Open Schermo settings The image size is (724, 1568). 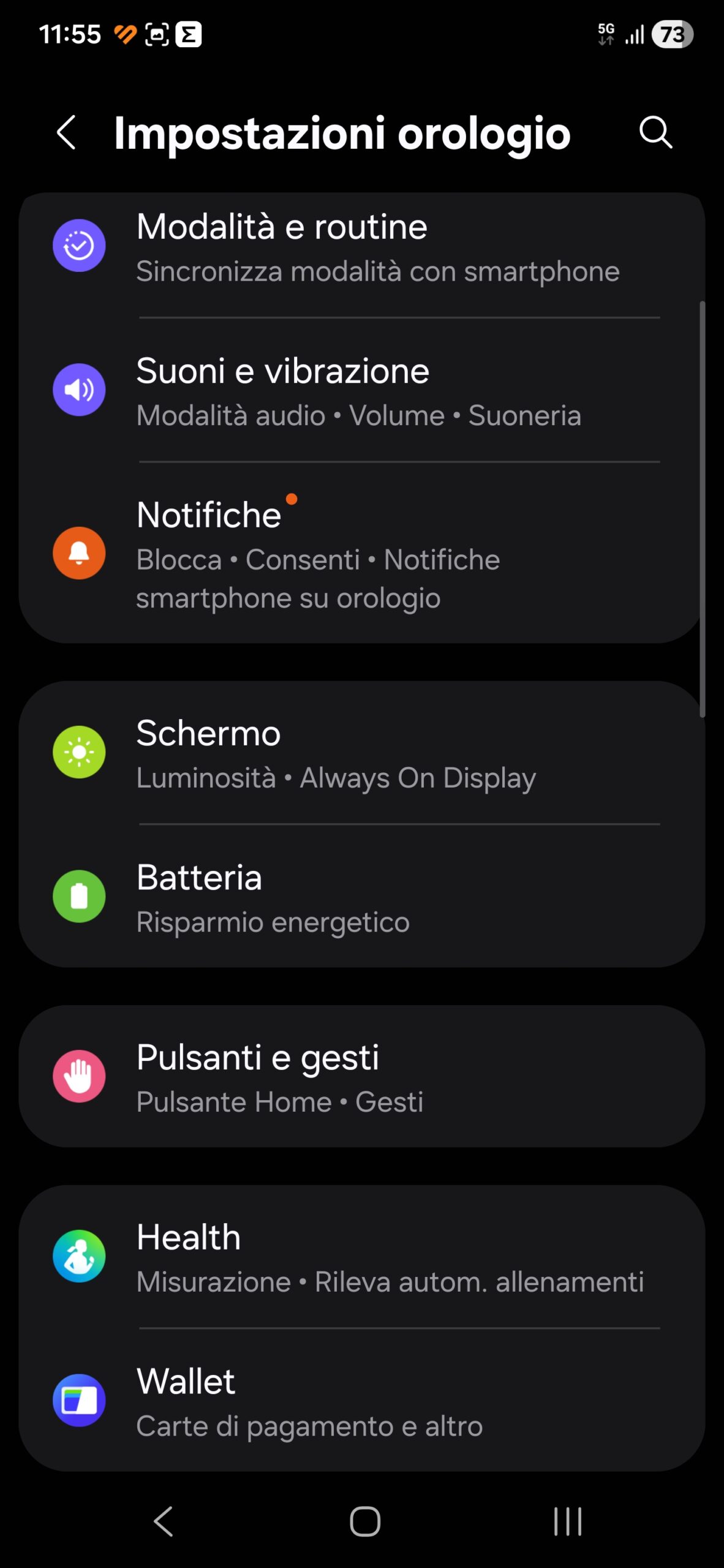(x=361, y=753)
